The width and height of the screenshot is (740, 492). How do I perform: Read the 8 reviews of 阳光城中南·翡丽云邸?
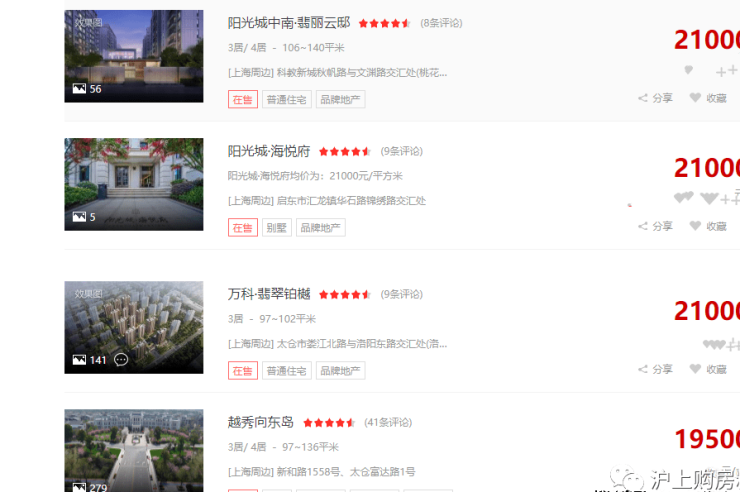[x=440, y=23]
